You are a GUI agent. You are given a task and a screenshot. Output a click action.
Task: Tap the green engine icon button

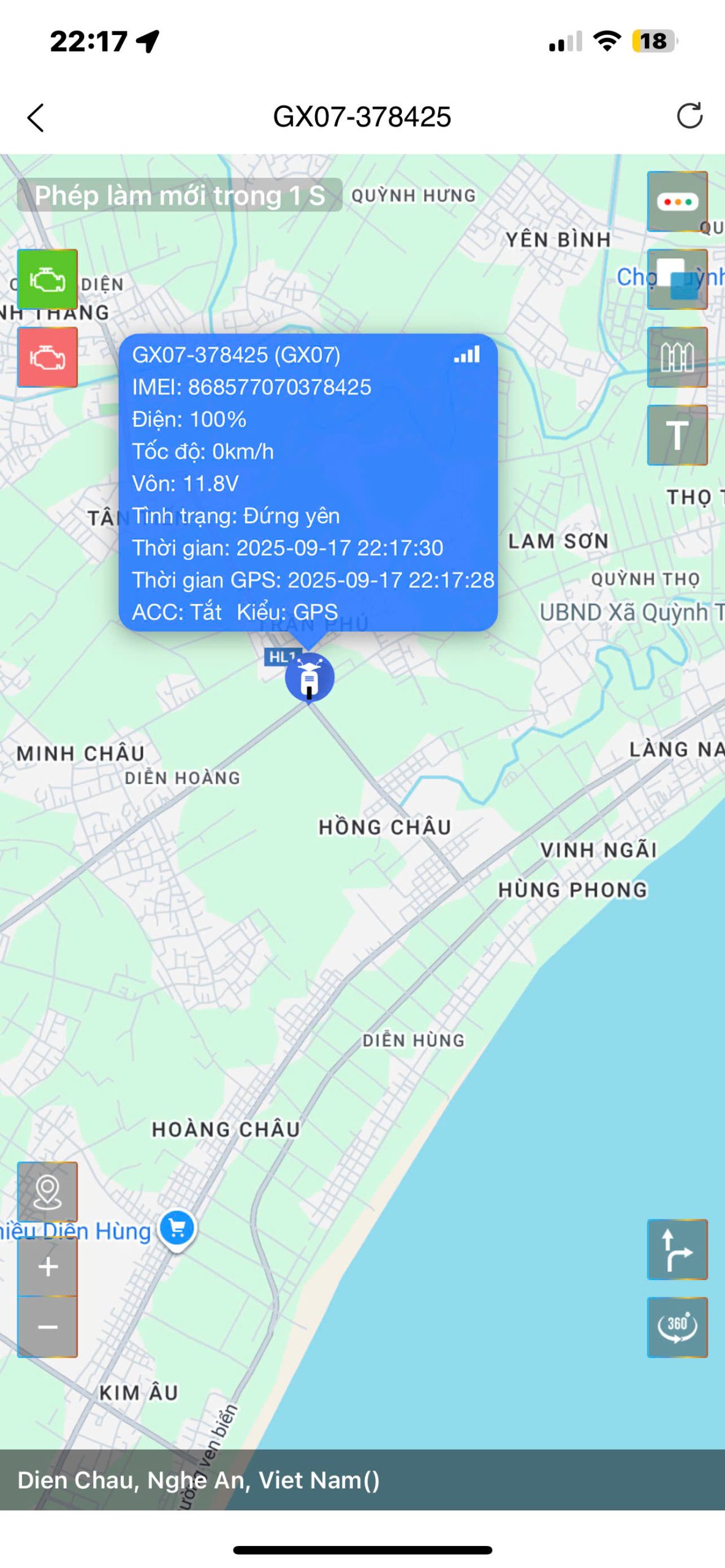[47, 279]
